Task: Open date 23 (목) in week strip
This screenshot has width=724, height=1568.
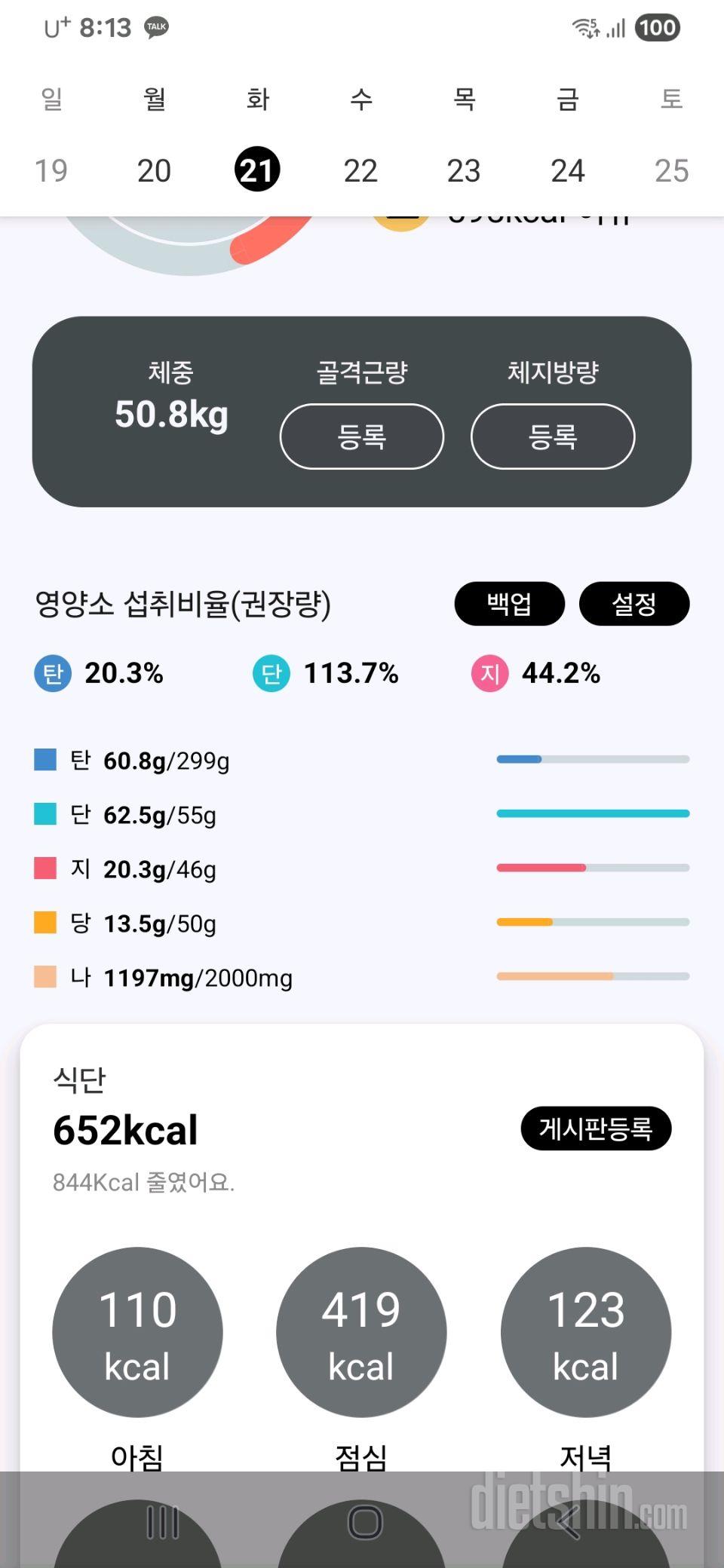Action: (464, 170)
